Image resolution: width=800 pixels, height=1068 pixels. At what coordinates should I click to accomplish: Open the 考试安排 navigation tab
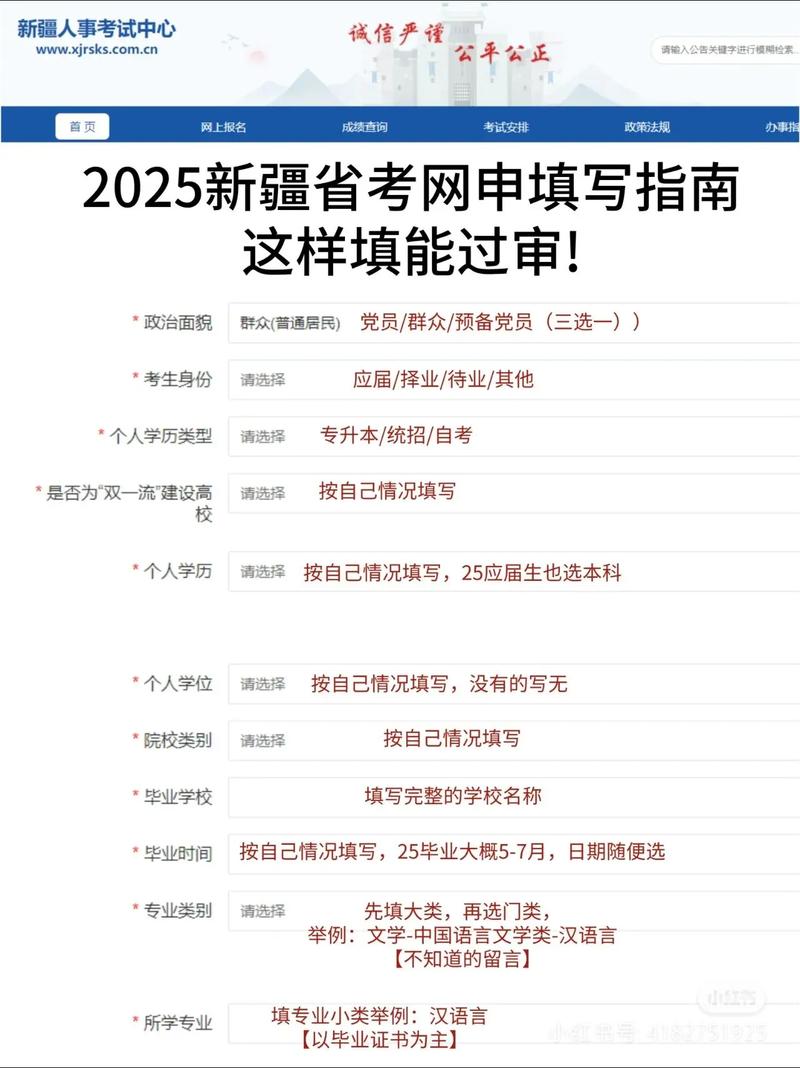(x=505, y=127)
